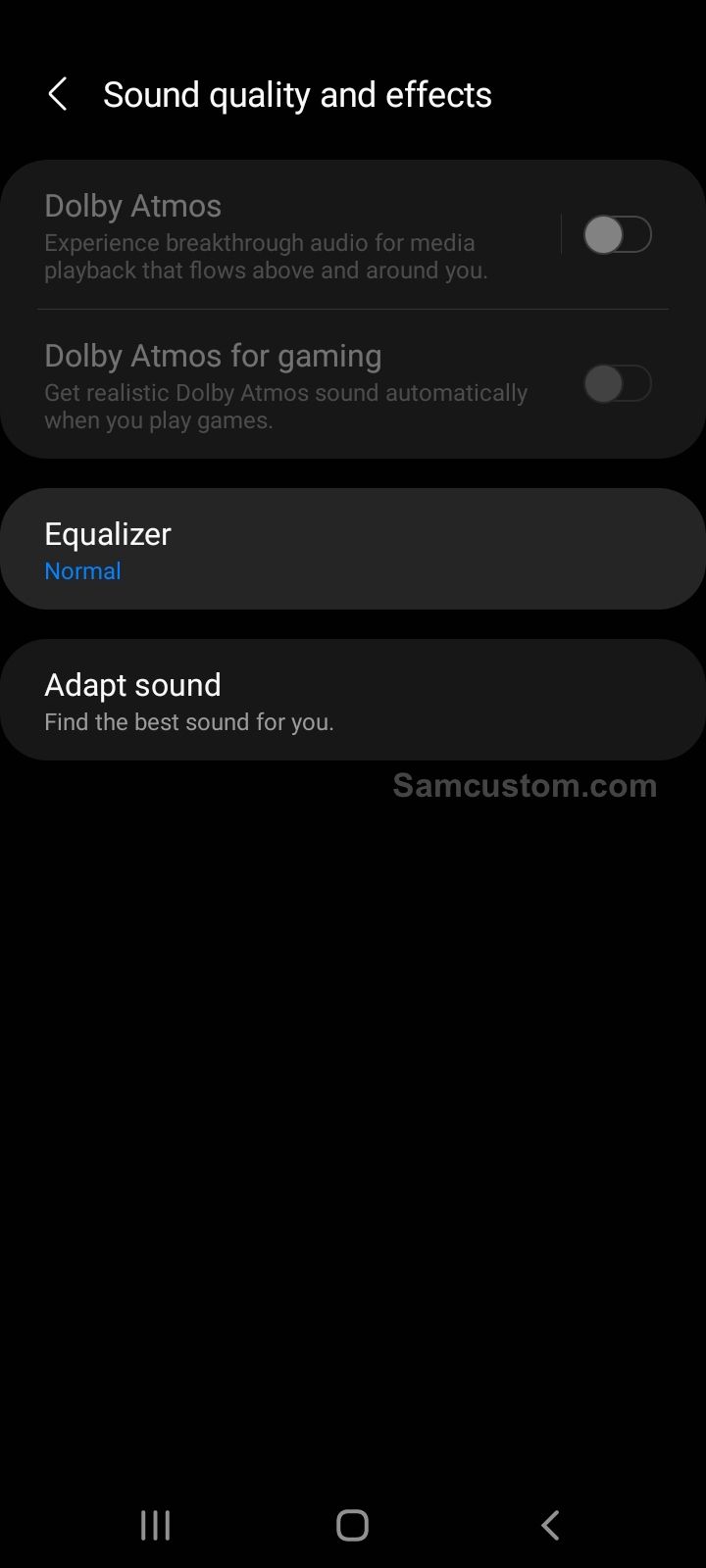Viewport: 706px width, 1568px height.
Task: Open Adapt sound option
Action: pos(353,700)
